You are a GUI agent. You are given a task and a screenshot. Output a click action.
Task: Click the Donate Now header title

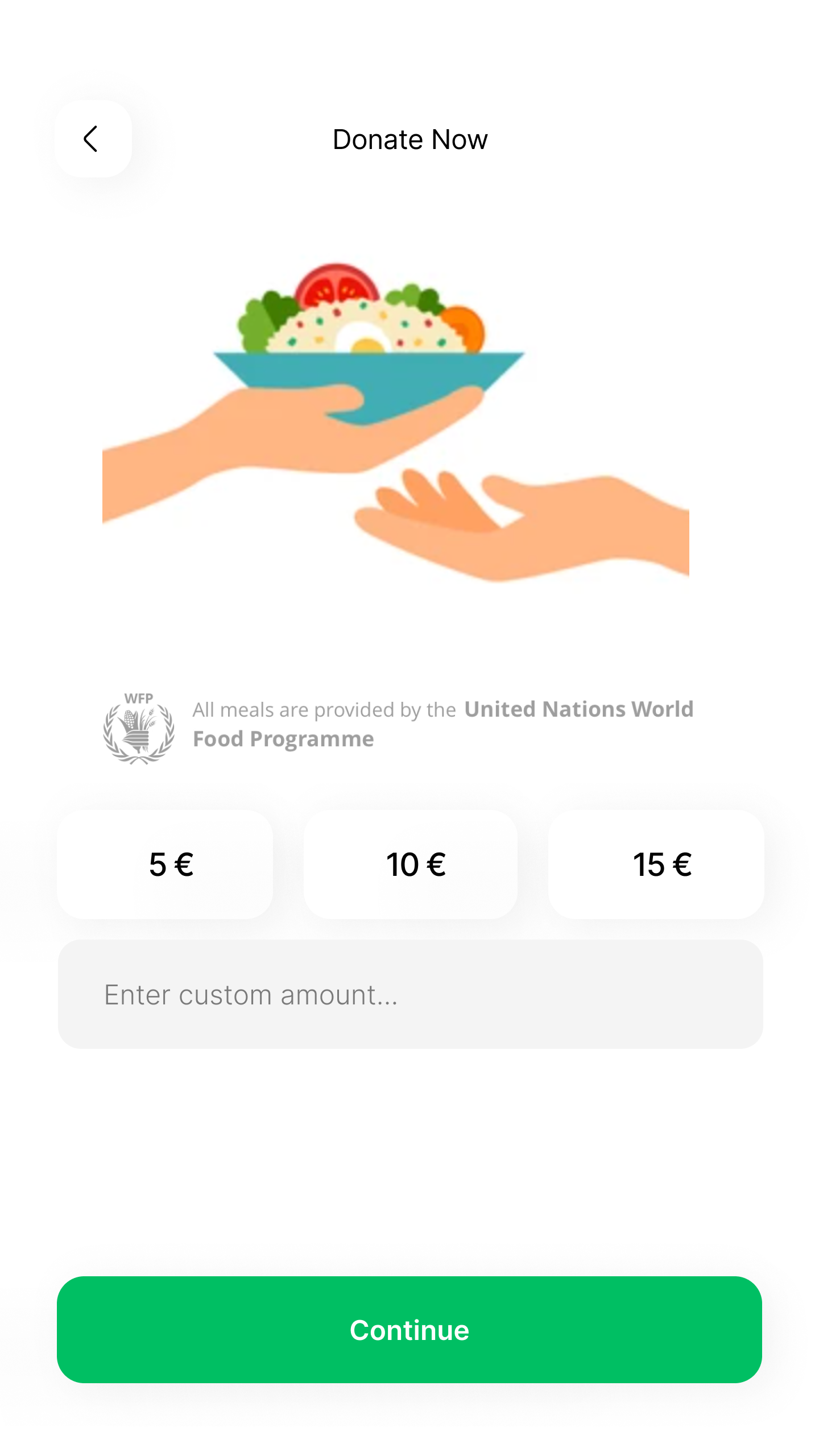409,139
